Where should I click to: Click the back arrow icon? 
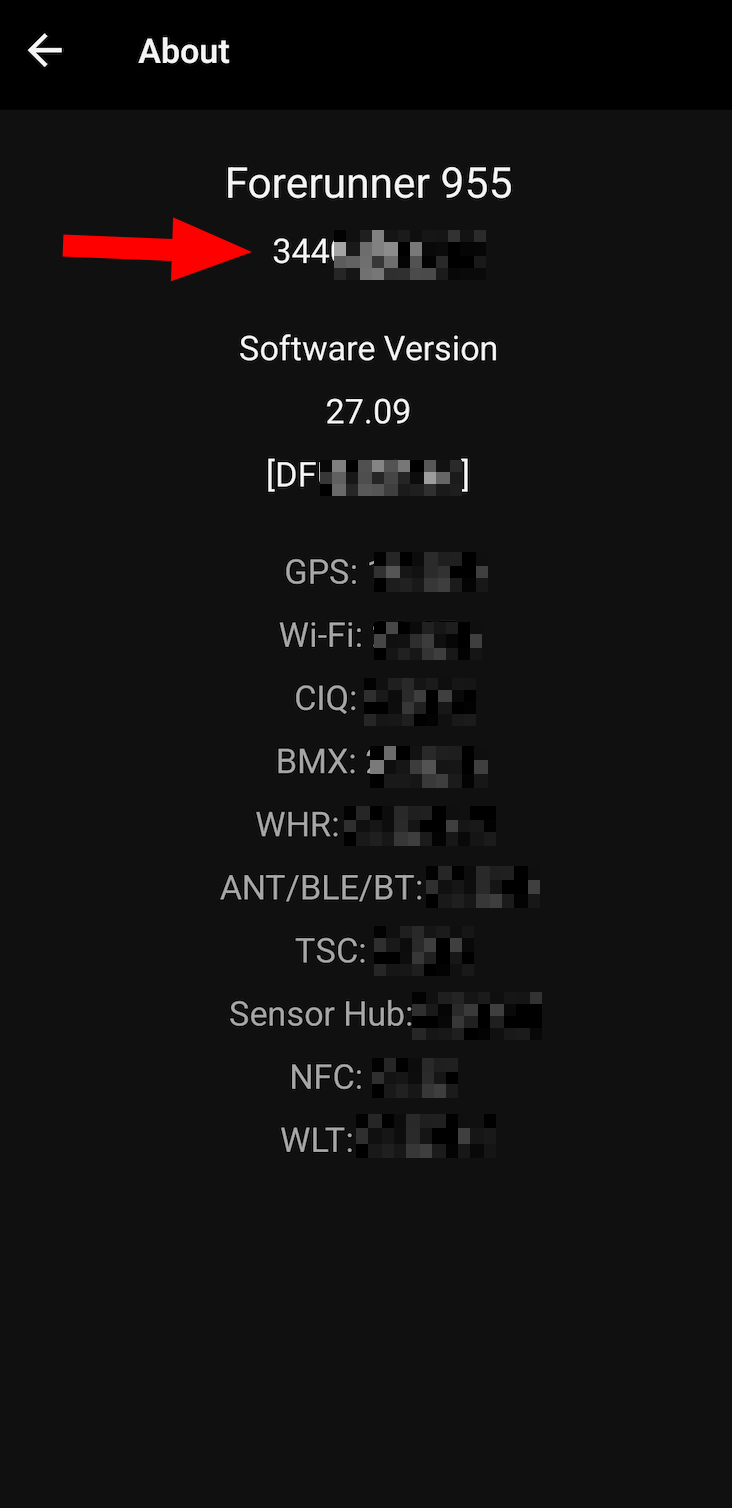[44, 50]
